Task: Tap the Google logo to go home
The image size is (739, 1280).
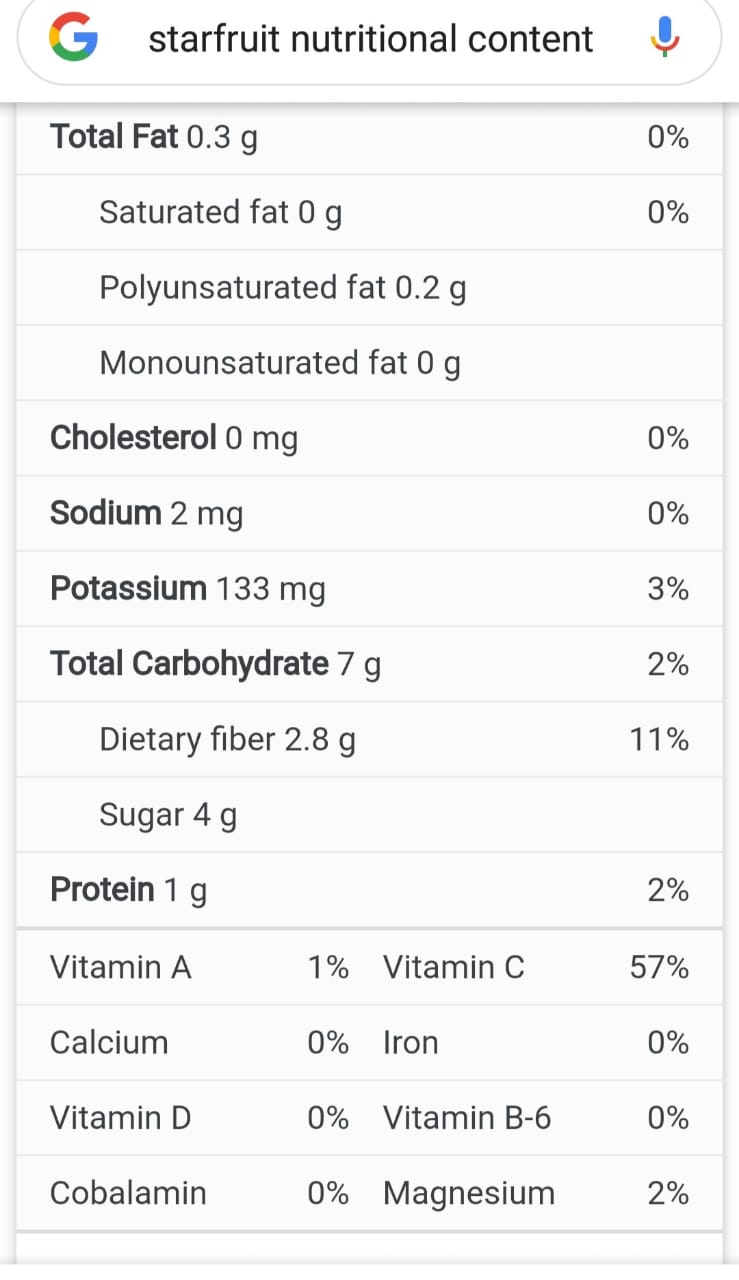Action: click(x=74, y=39)
